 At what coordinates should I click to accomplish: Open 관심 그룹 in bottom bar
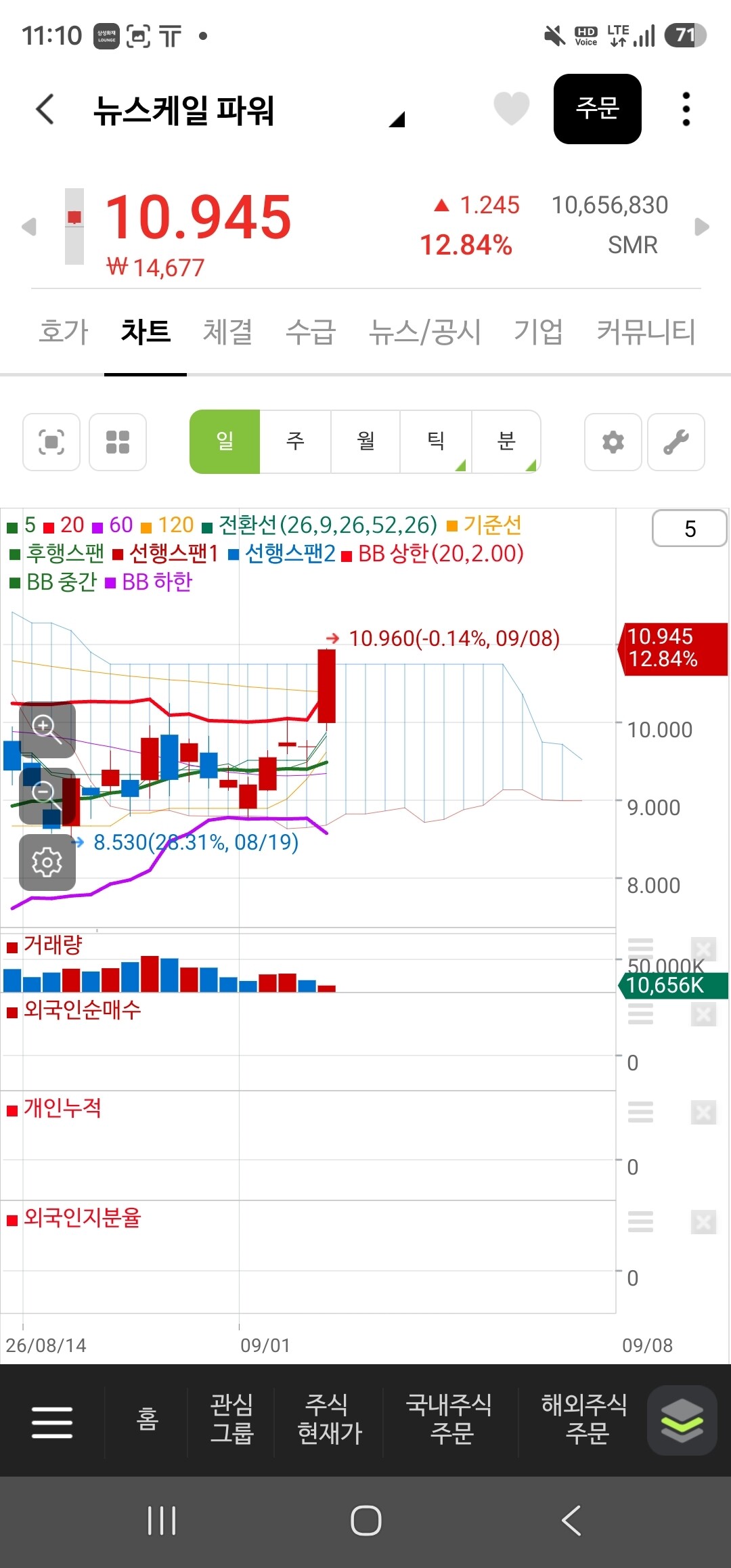(x=231, y=1420)
